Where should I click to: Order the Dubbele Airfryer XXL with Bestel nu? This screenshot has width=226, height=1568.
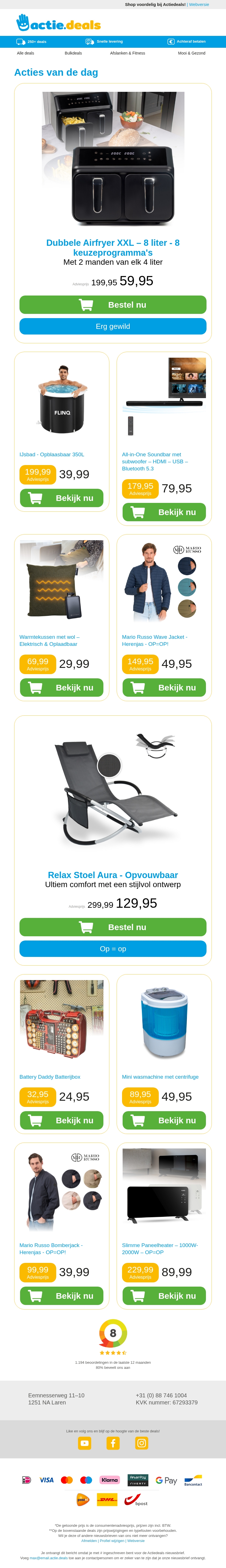tap(113, 305)
